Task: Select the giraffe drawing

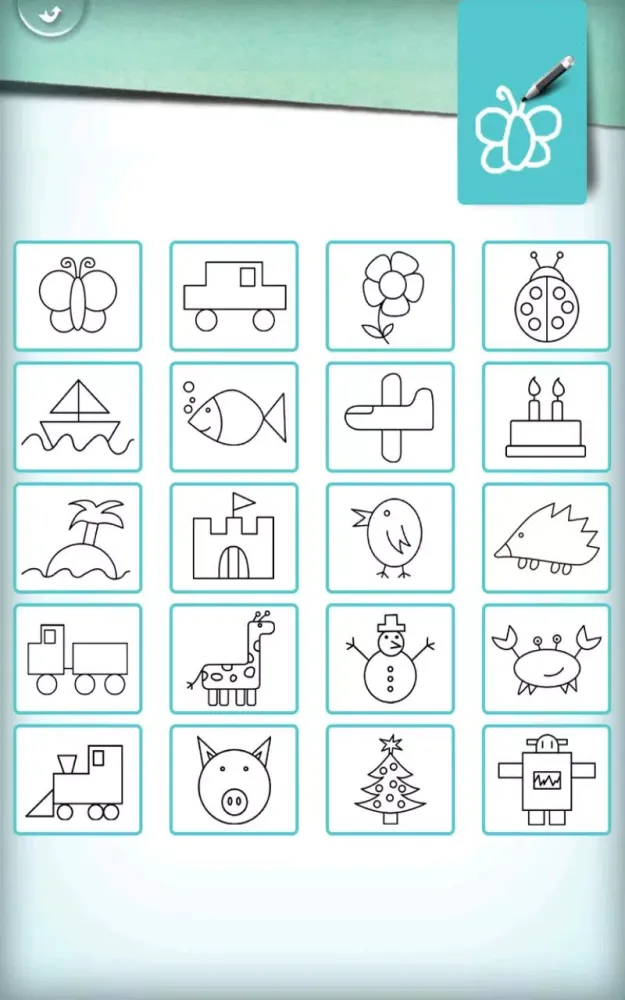Action: coord(234,659)
